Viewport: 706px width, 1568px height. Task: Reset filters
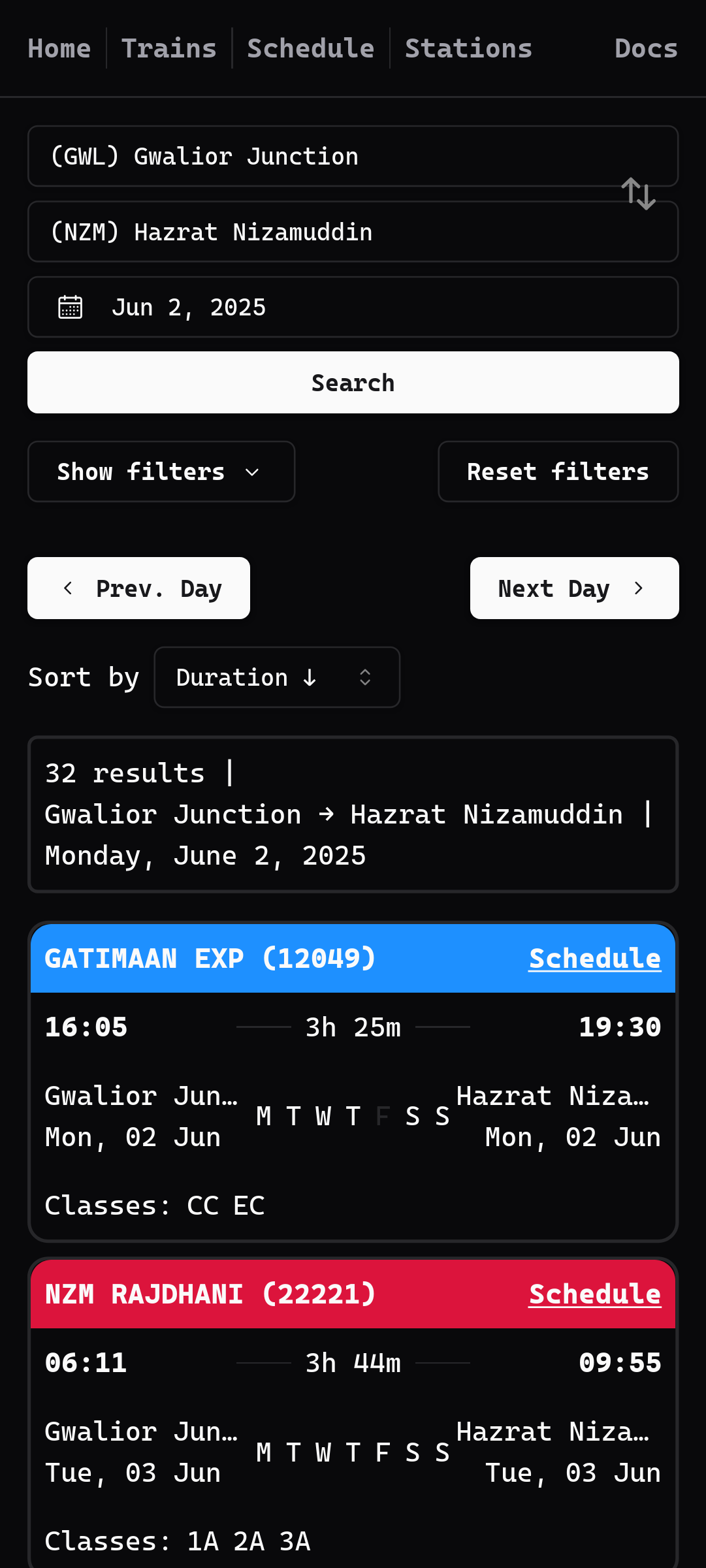coord(558,472)
